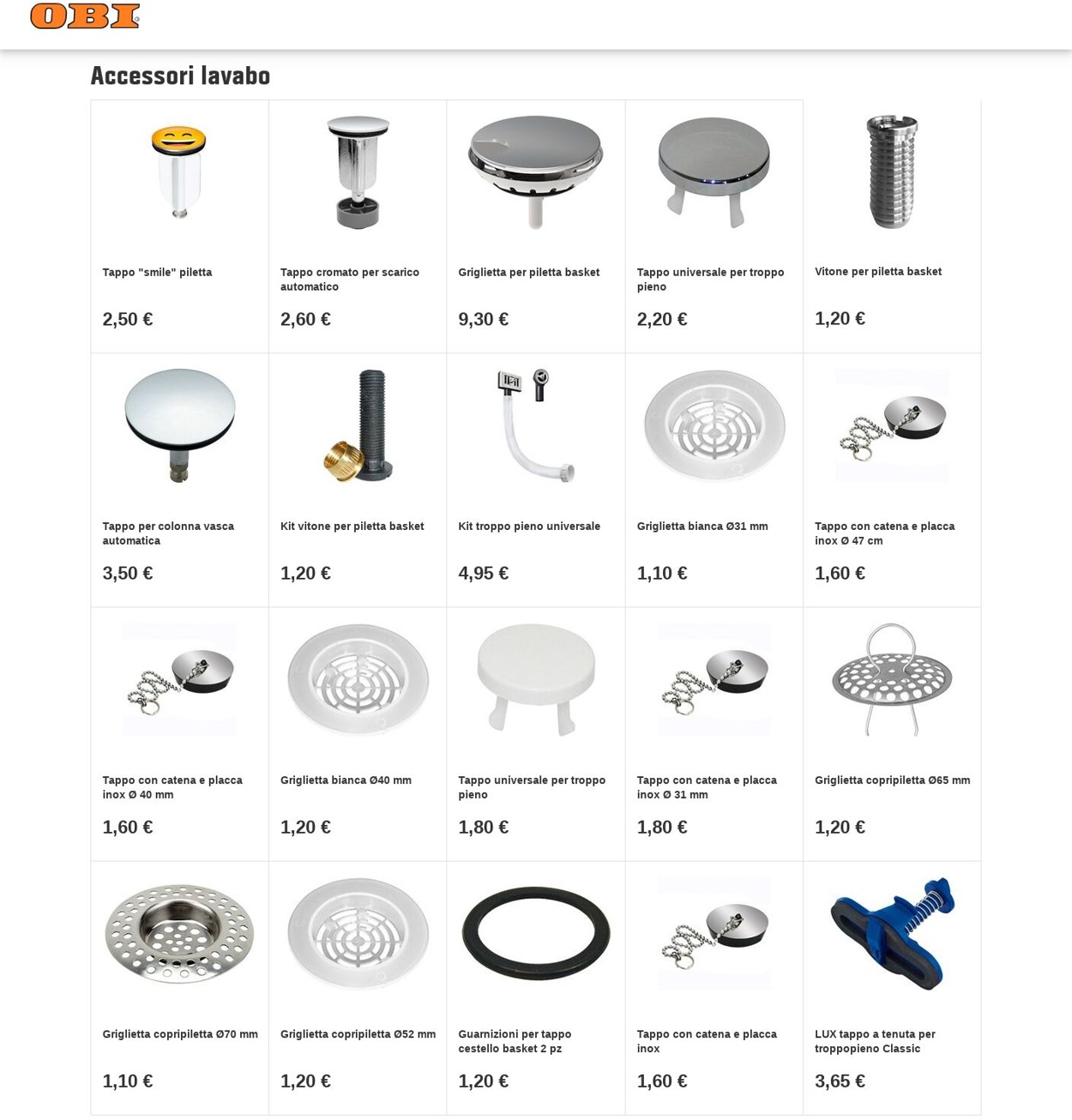The height and width of the screenshot is (1120, 1072).
Task: Open Tappo con catena inox Ø 47 cm
Action: [x=892, y=426]
